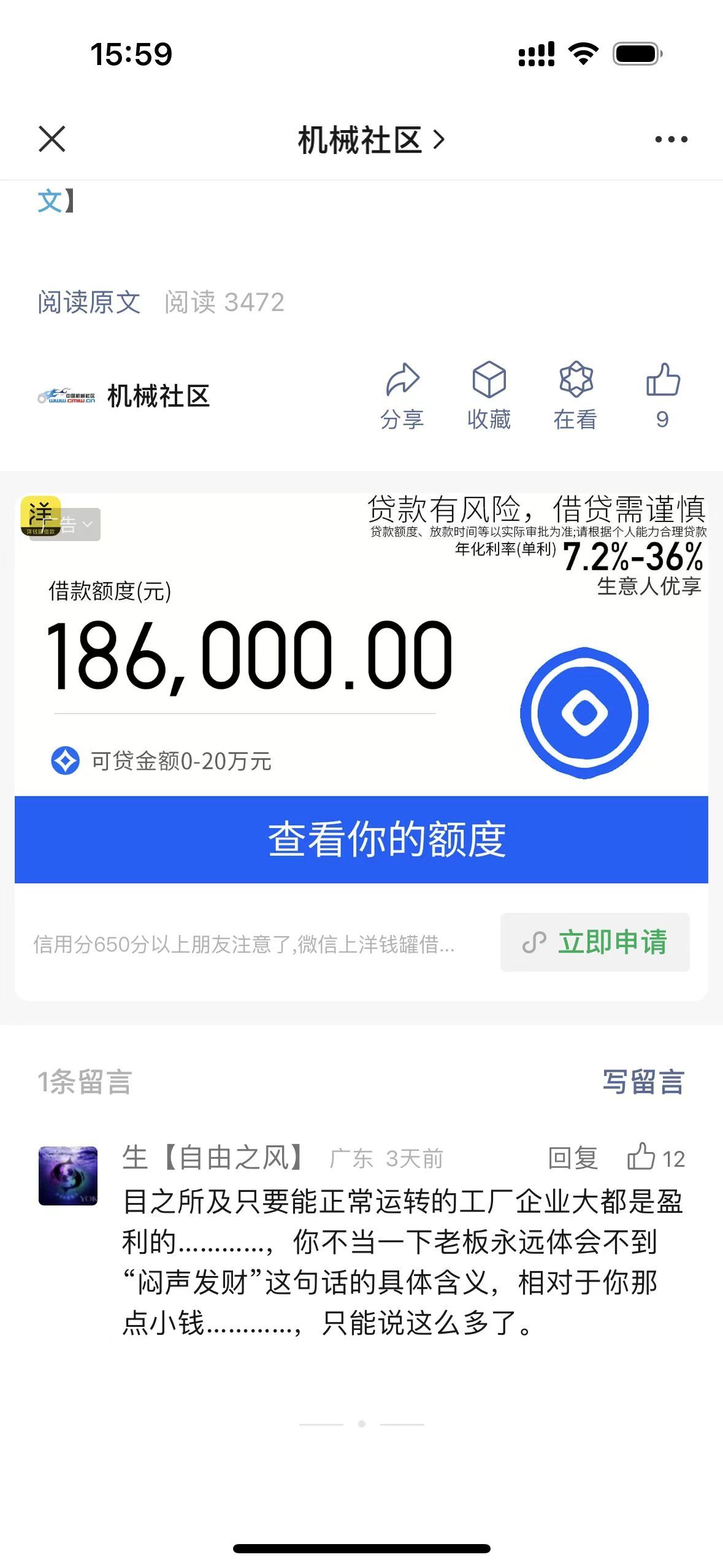This screenshot has width=723, height=1568.
Task: Save article with 收藏
Action: coord(489,395)
